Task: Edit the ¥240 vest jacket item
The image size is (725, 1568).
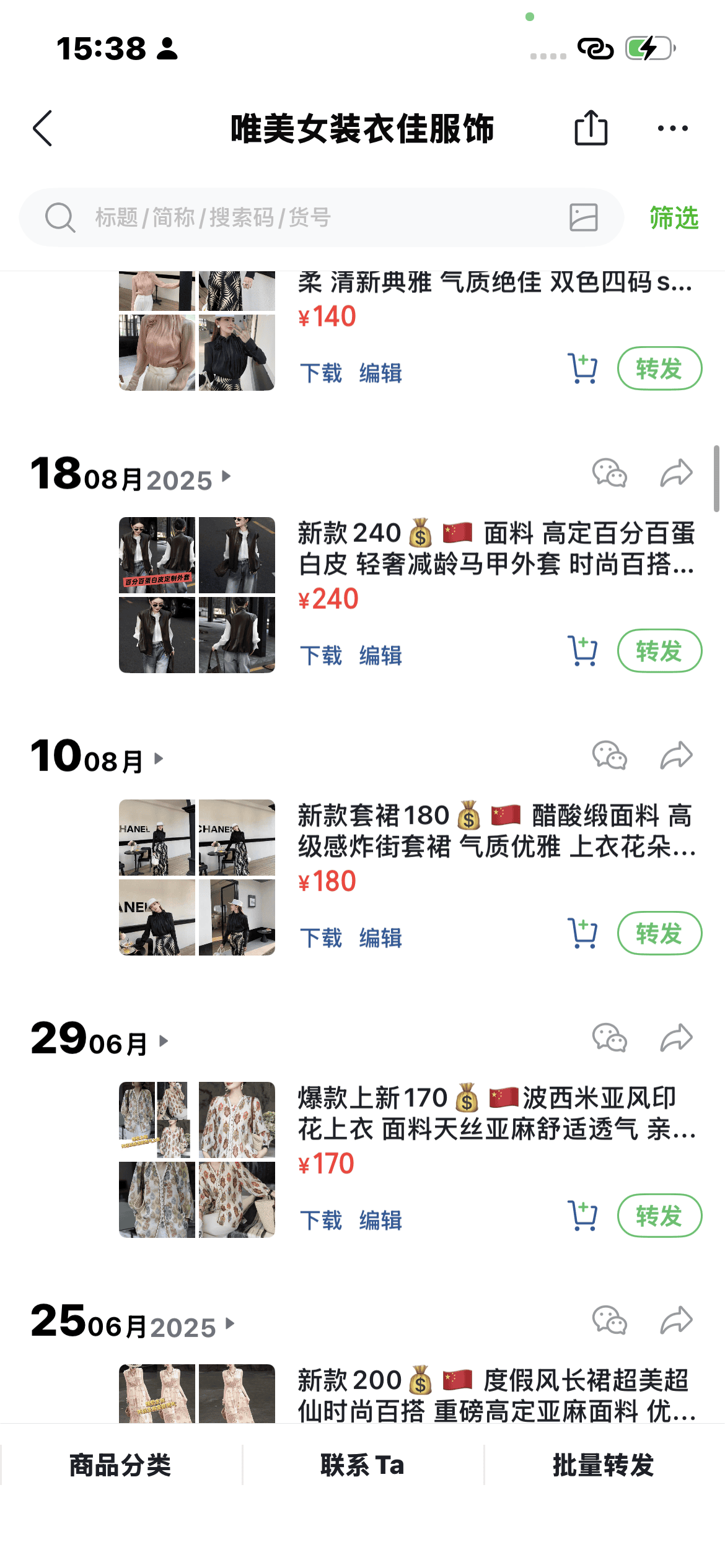Action: click(380, 655)
